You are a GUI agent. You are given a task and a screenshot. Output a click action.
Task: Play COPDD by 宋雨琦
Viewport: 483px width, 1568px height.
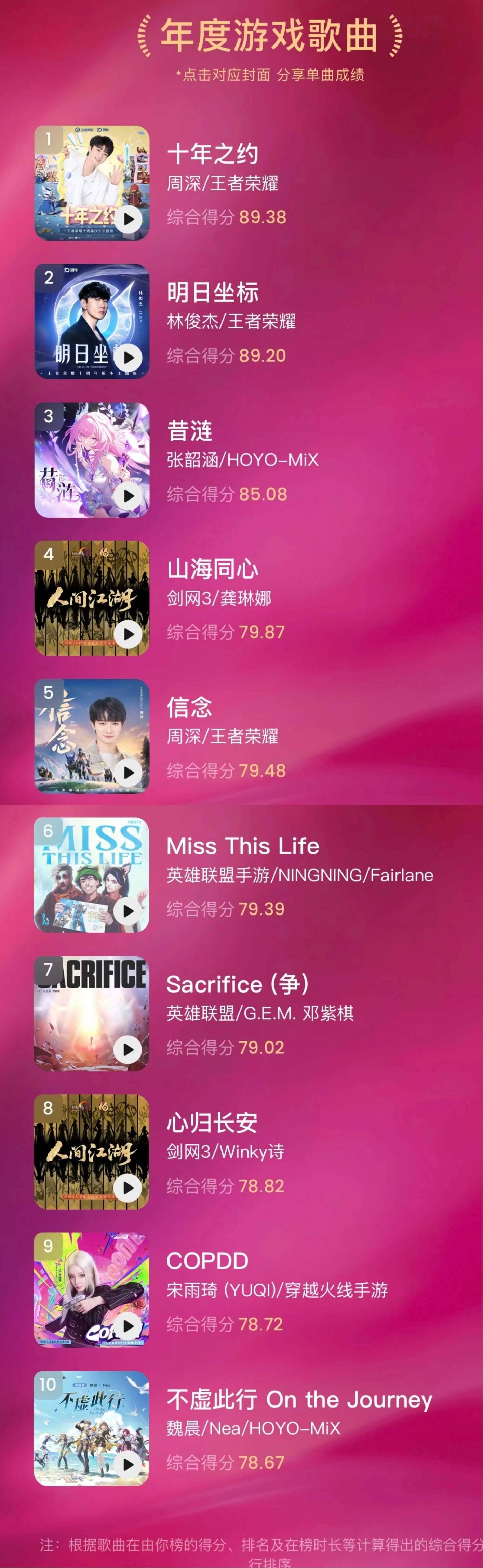click(128, 1326)
